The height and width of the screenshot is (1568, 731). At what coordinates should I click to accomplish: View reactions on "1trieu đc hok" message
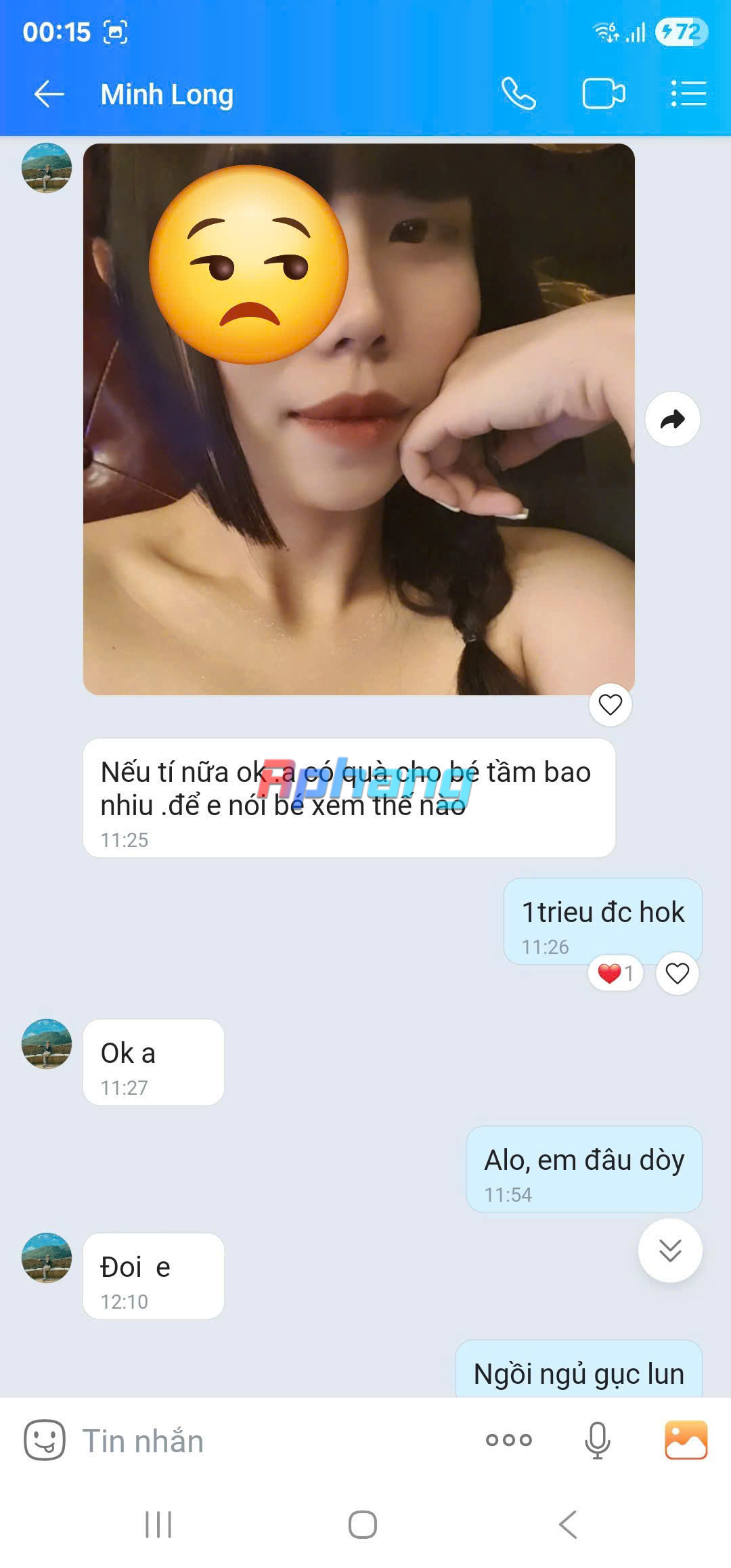tap(615, 974)
